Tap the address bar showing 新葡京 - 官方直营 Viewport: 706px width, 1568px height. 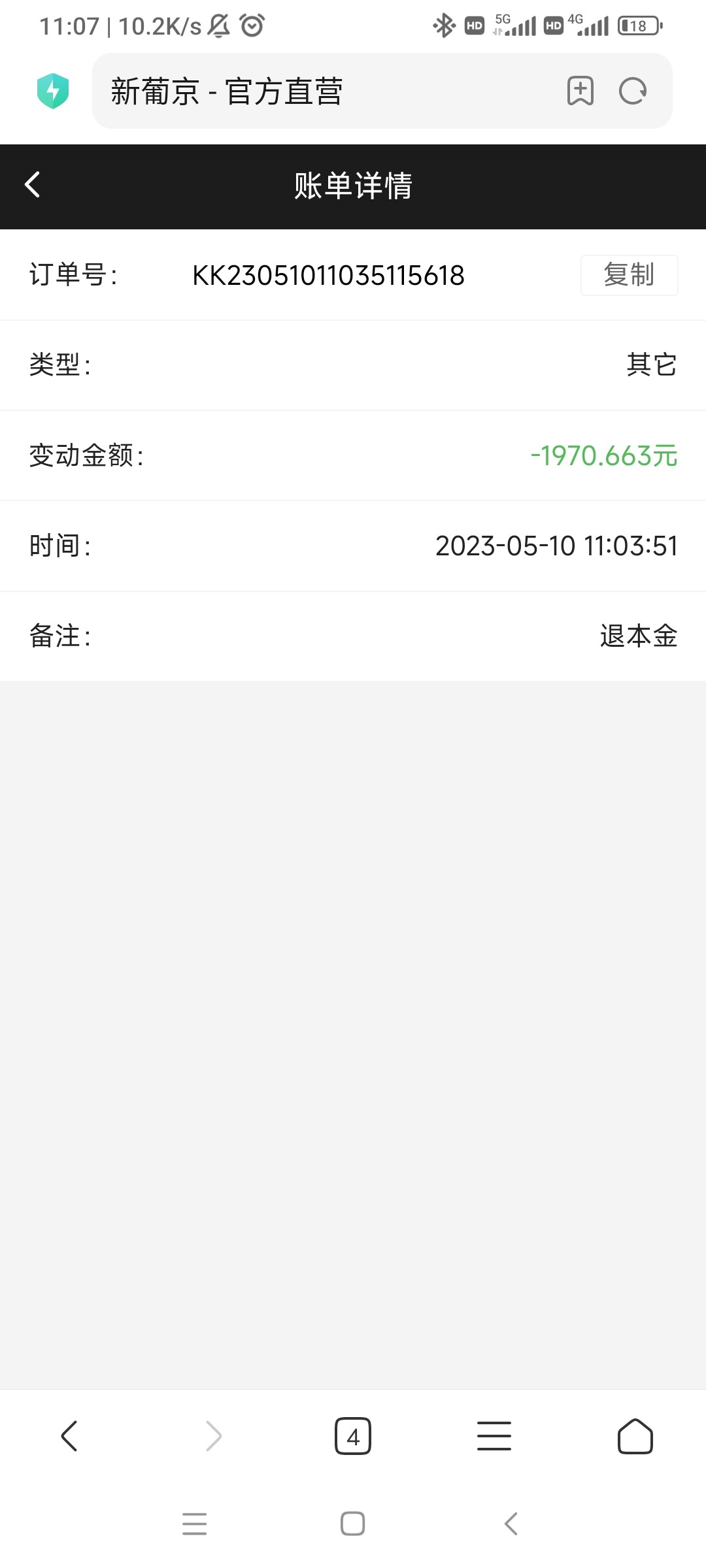pos(327,91)
